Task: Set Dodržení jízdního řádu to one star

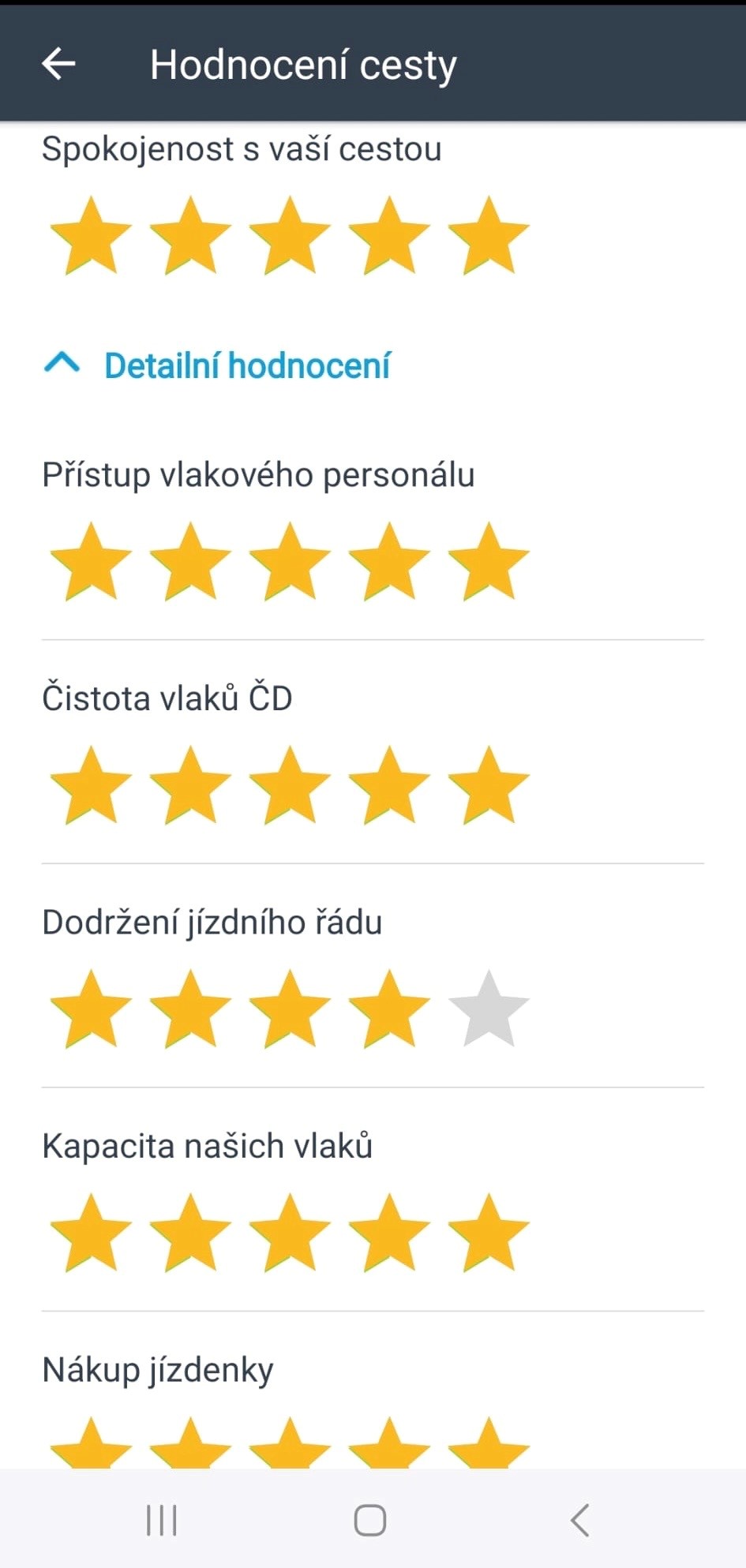Action: click(91, 1009)
